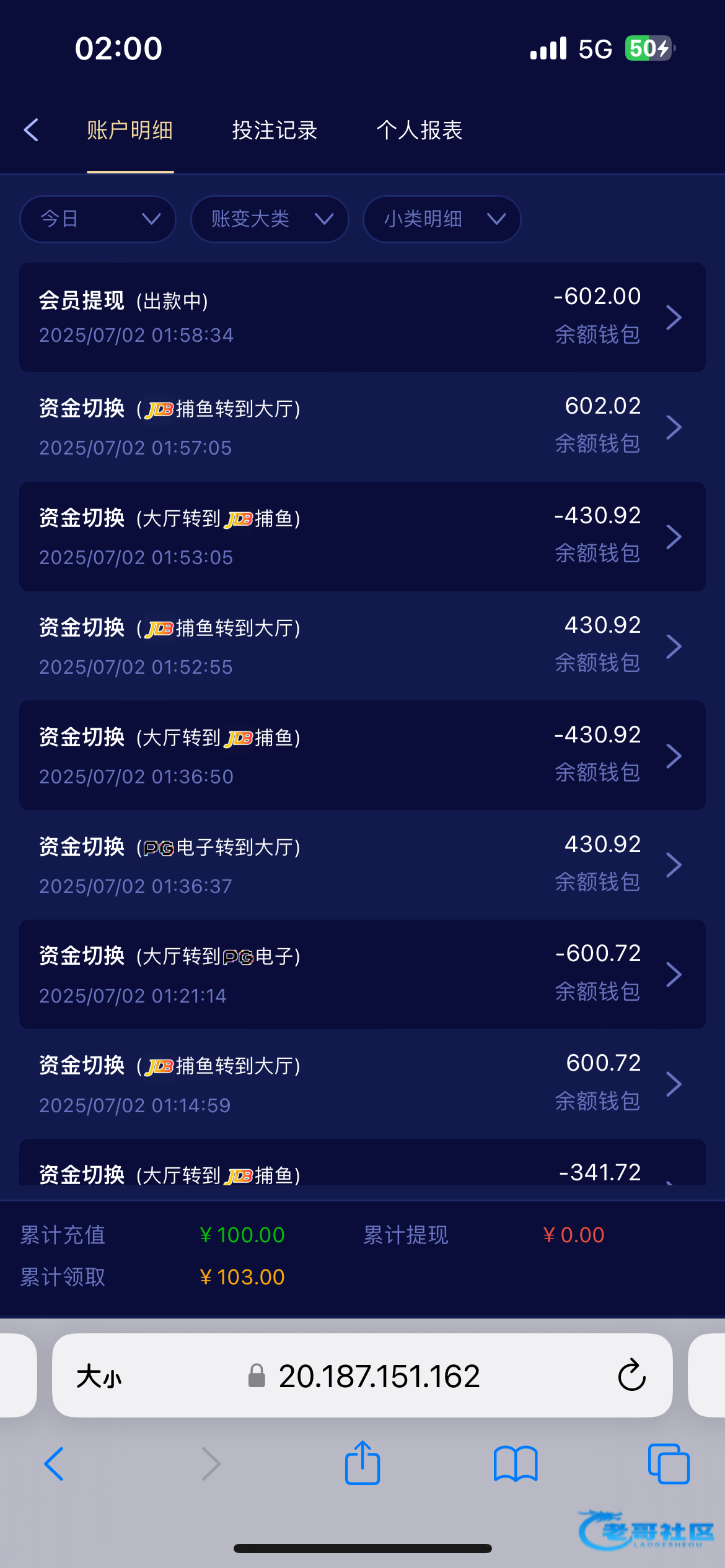View the 602.02 transfer at 01:57:05
Image resolution: width=725 pixels, height=1568 pixels.
362,427
